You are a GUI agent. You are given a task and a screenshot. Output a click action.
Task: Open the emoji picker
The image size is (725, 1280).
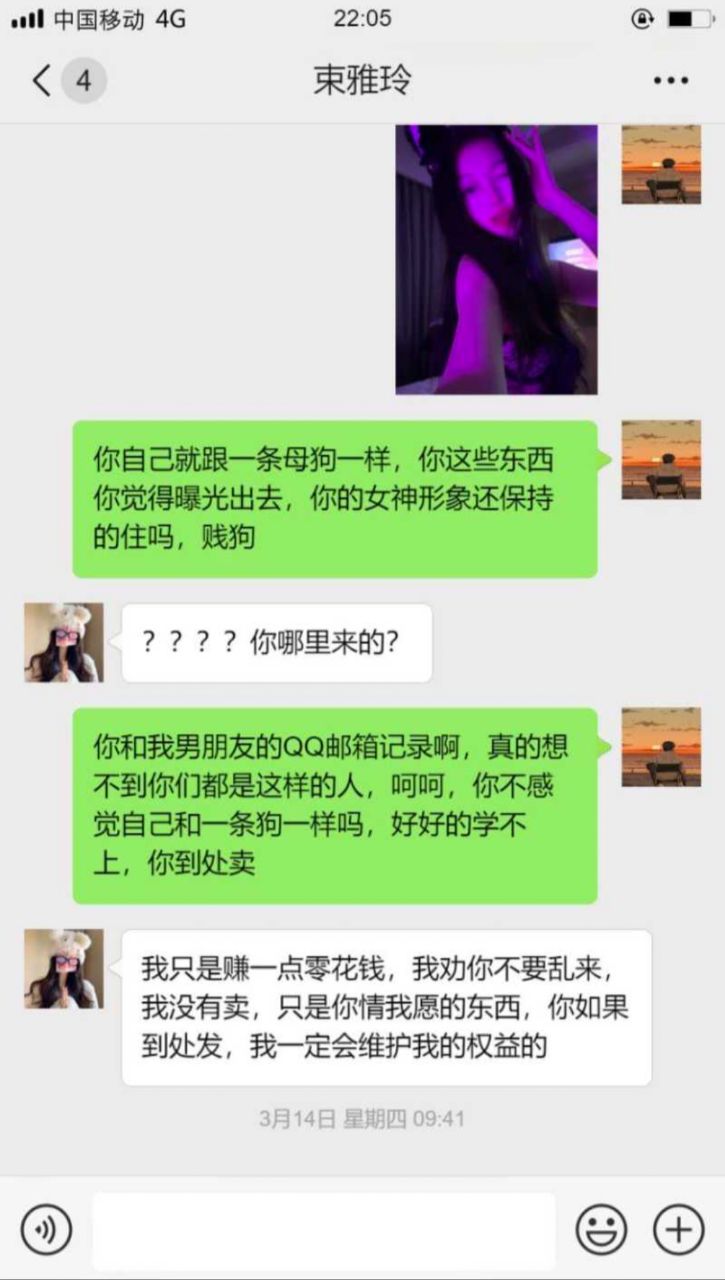[x=601, y=1229]
